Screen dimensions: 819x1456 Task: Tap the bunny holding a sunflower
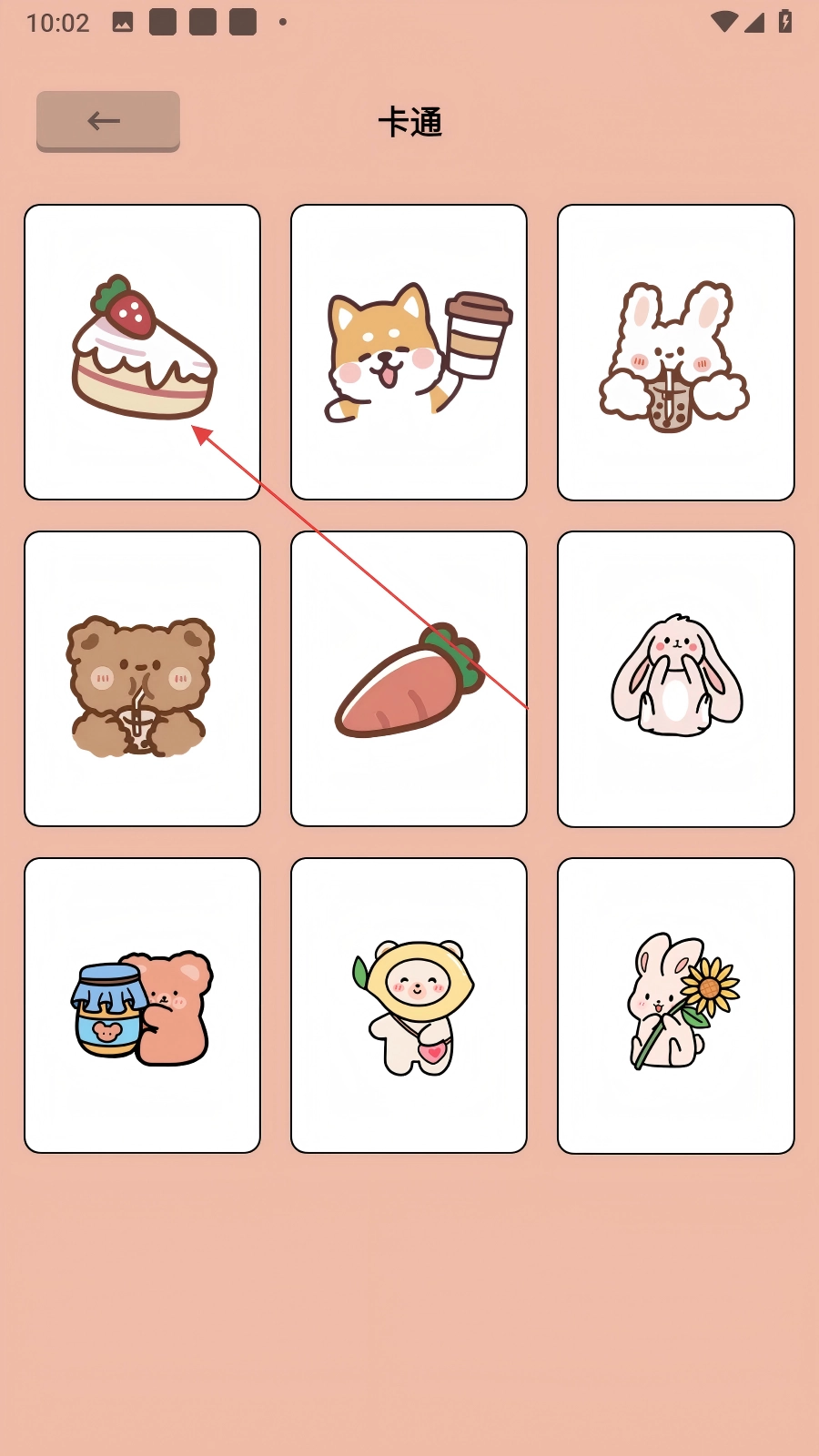[675, 1006]
